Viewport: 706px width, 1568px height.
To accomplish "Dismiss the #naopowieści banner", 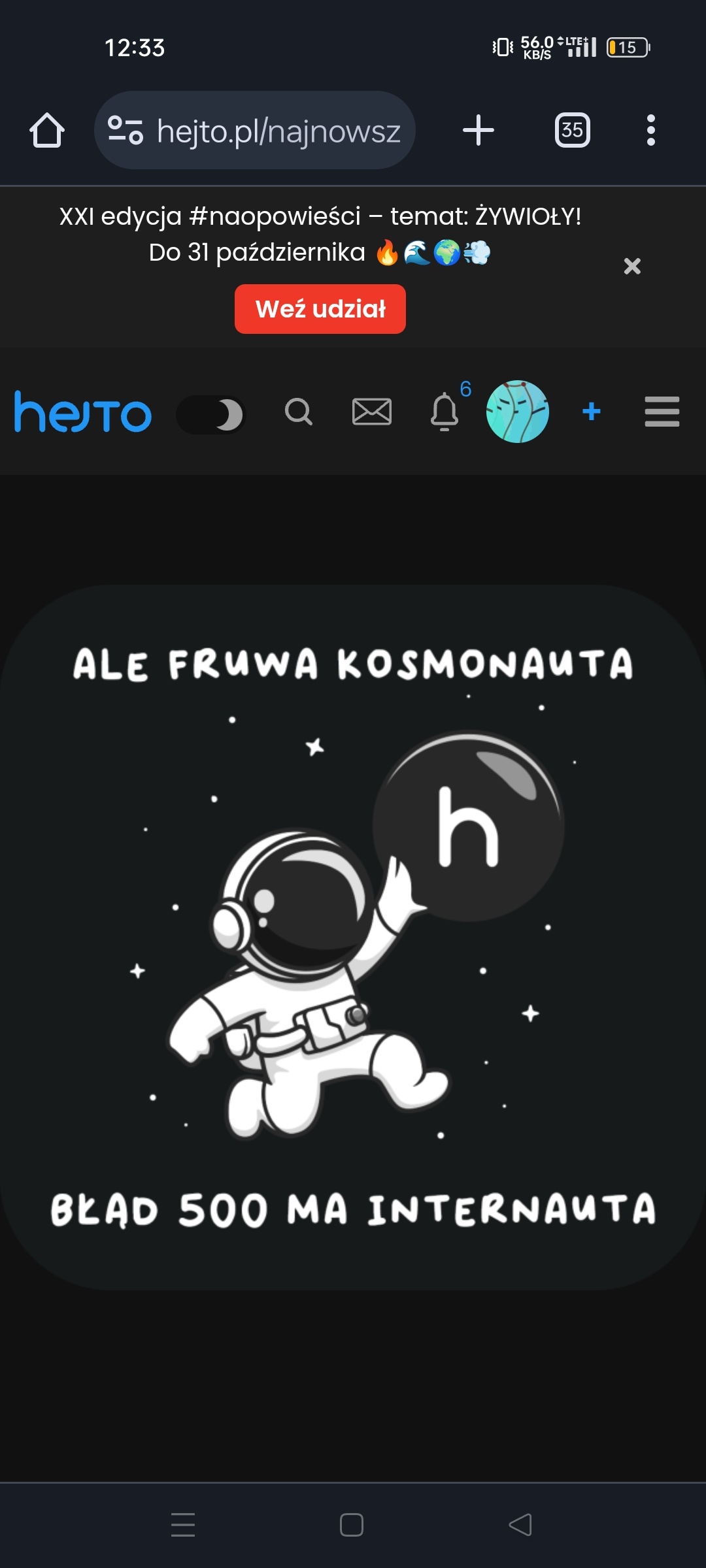I will [x=631, y=266].
